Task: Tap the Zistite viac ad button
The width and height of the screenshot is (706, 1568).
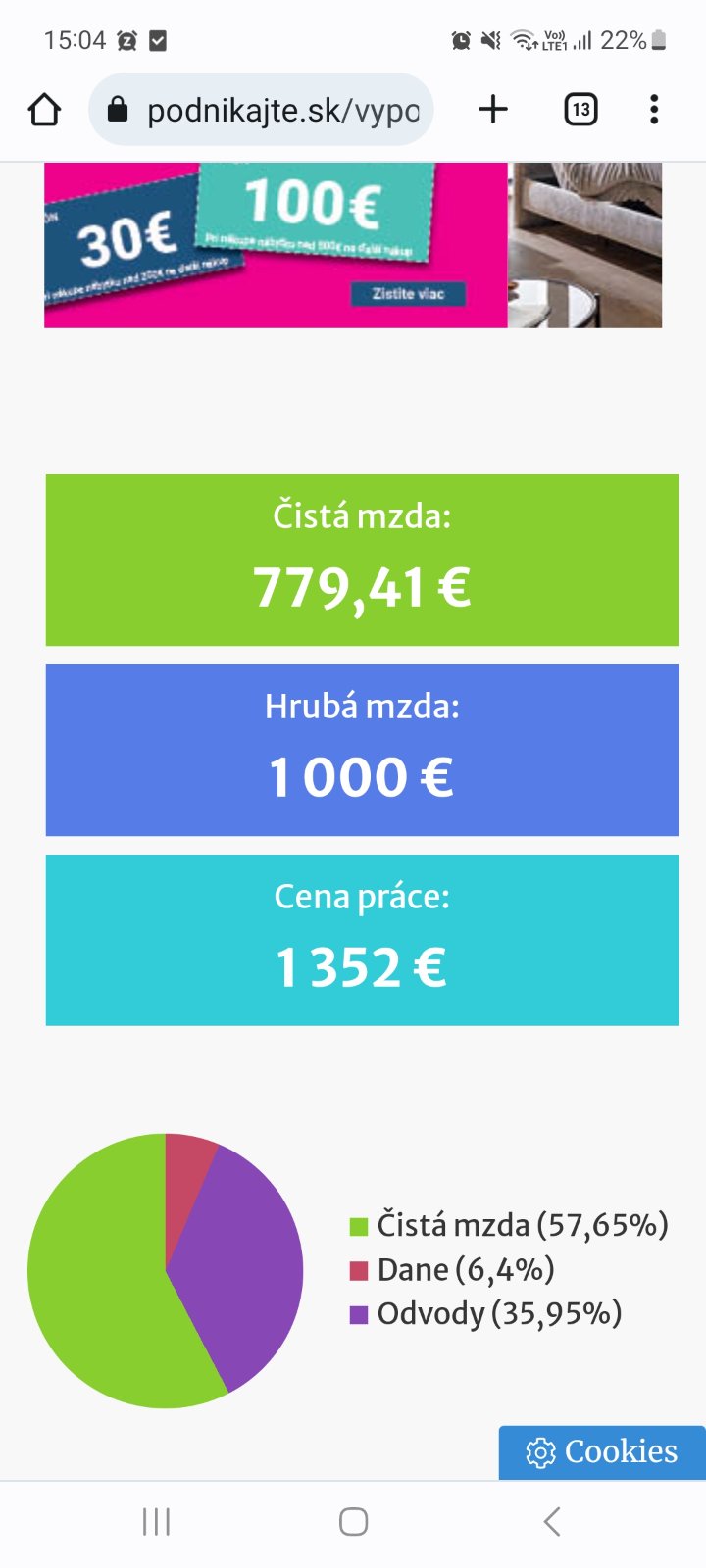Action: [408, 294]
